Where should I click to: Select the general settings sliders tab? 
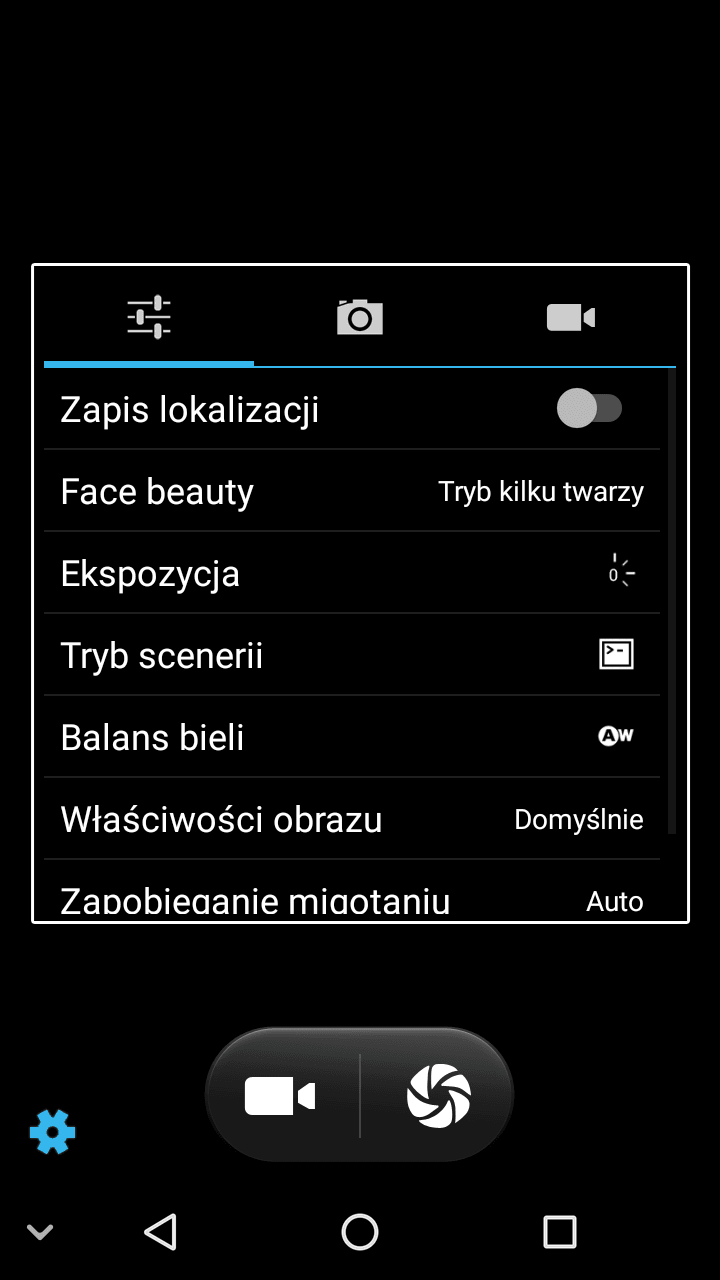coord(149,317)
